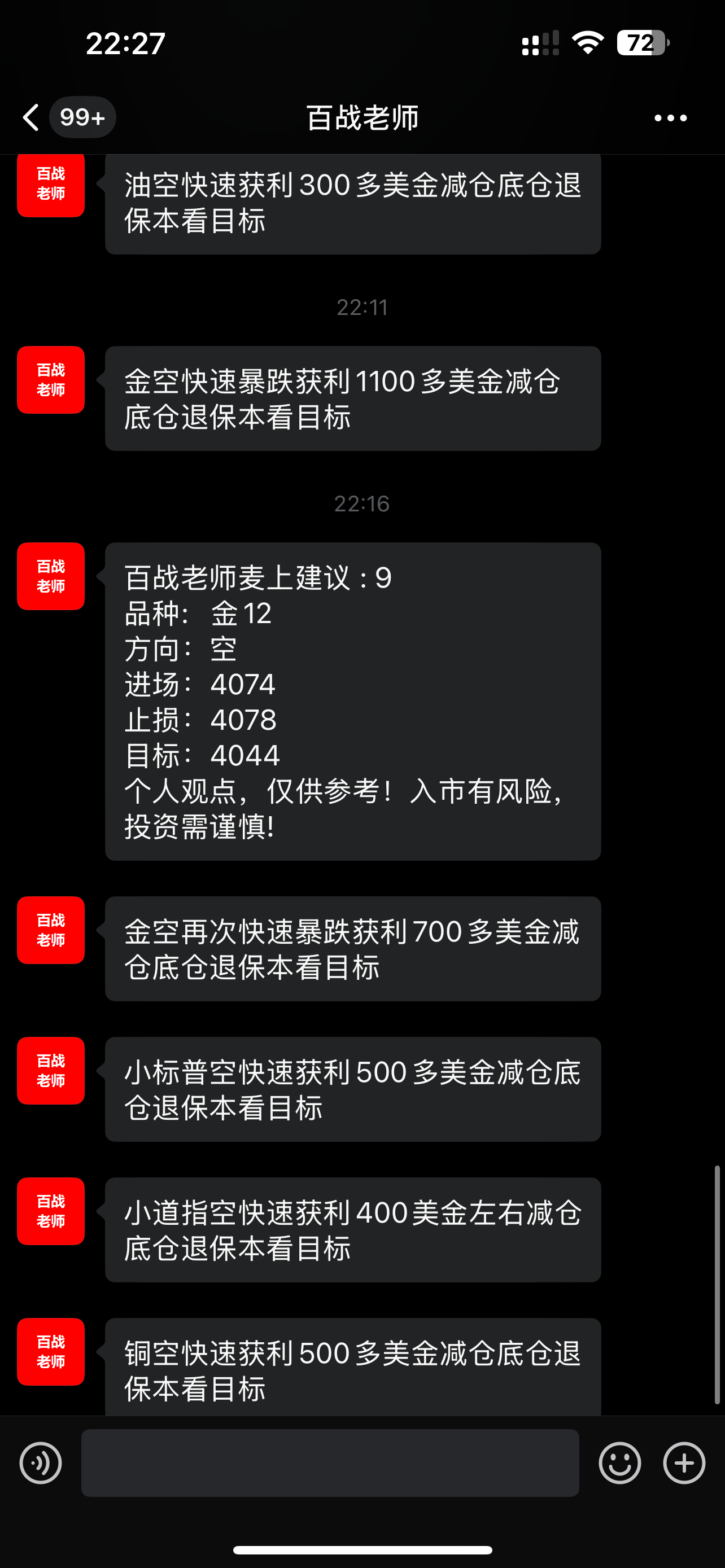The width and height of the screenshot is (725, 1568).
Task: Tap the avatar beside the 铜空 message
Action: pyautogui.click(x=50, y=1352)
